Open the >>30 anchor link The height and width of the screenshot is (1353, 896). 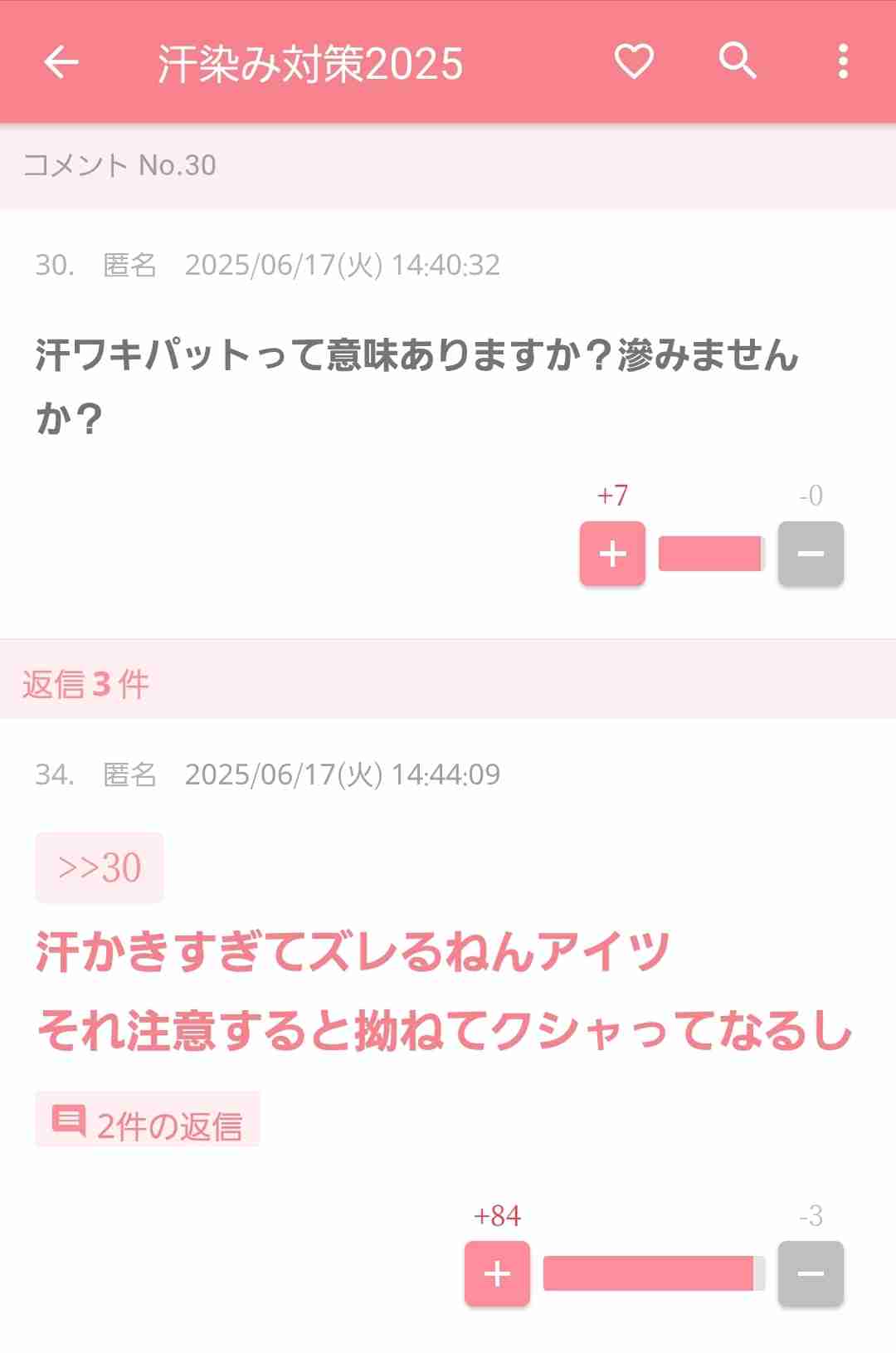(x=100, y=867)
